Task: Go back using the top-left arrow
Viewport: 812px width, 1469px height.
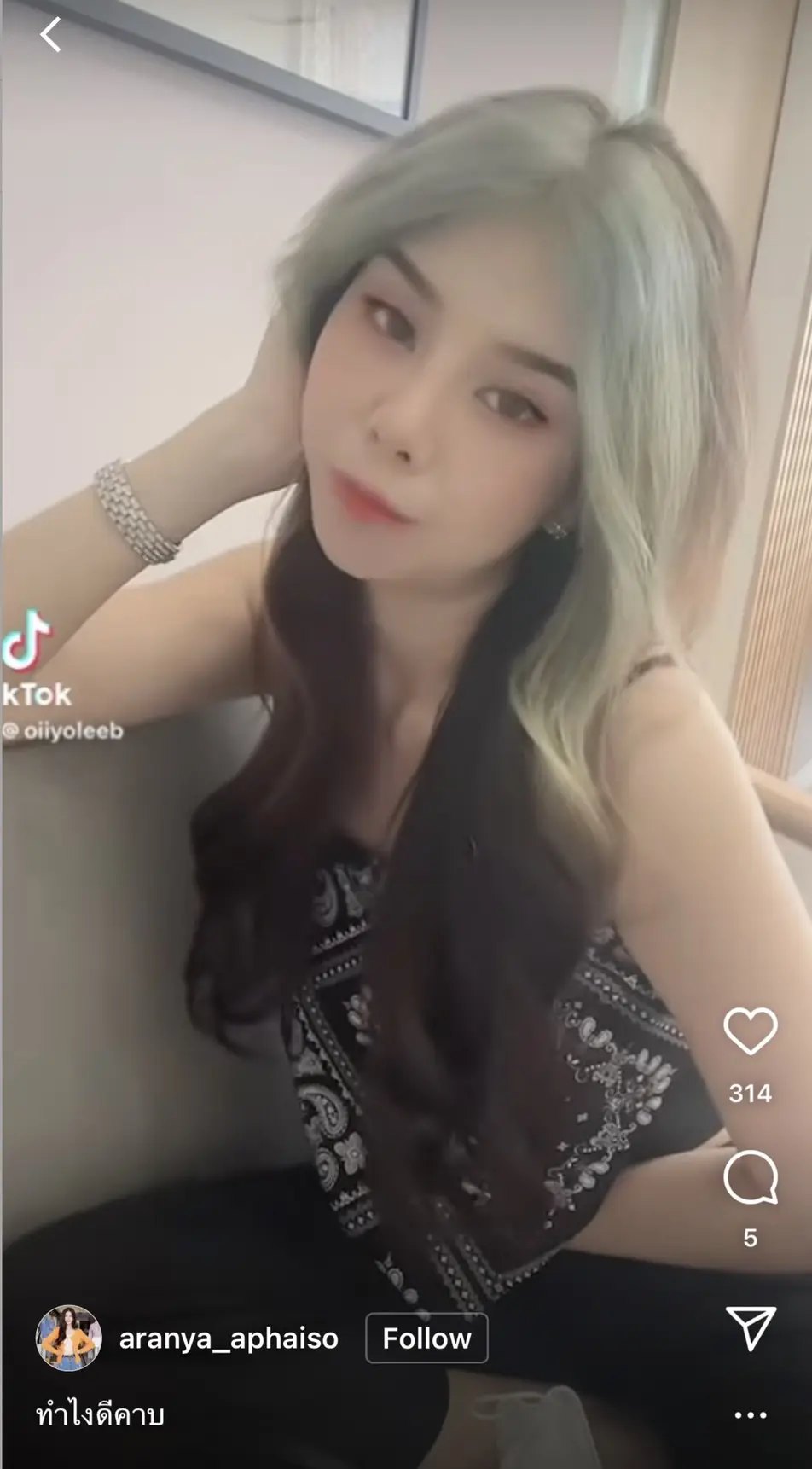Action: click(x=51, y=35)
